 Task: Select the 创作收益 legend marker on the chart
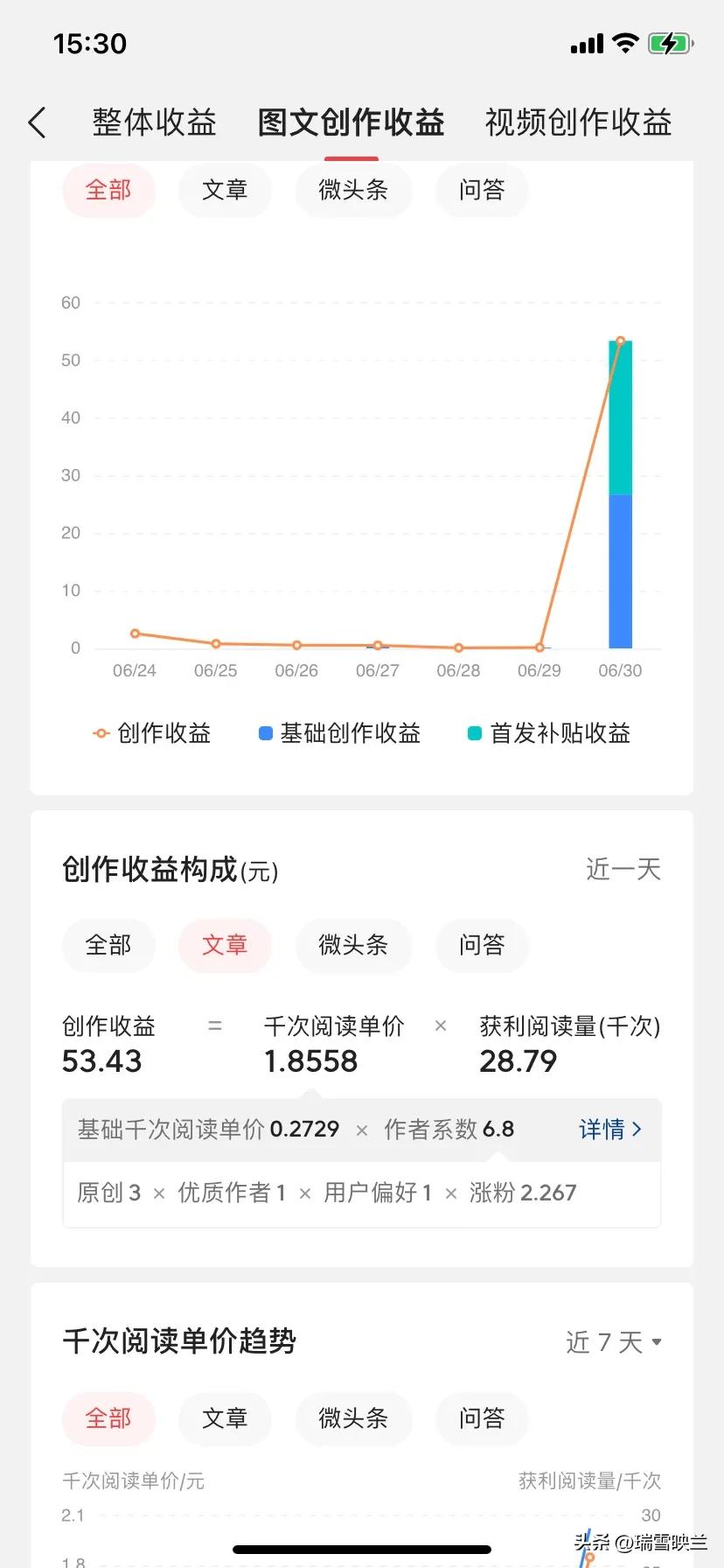[x=101, y=733]
